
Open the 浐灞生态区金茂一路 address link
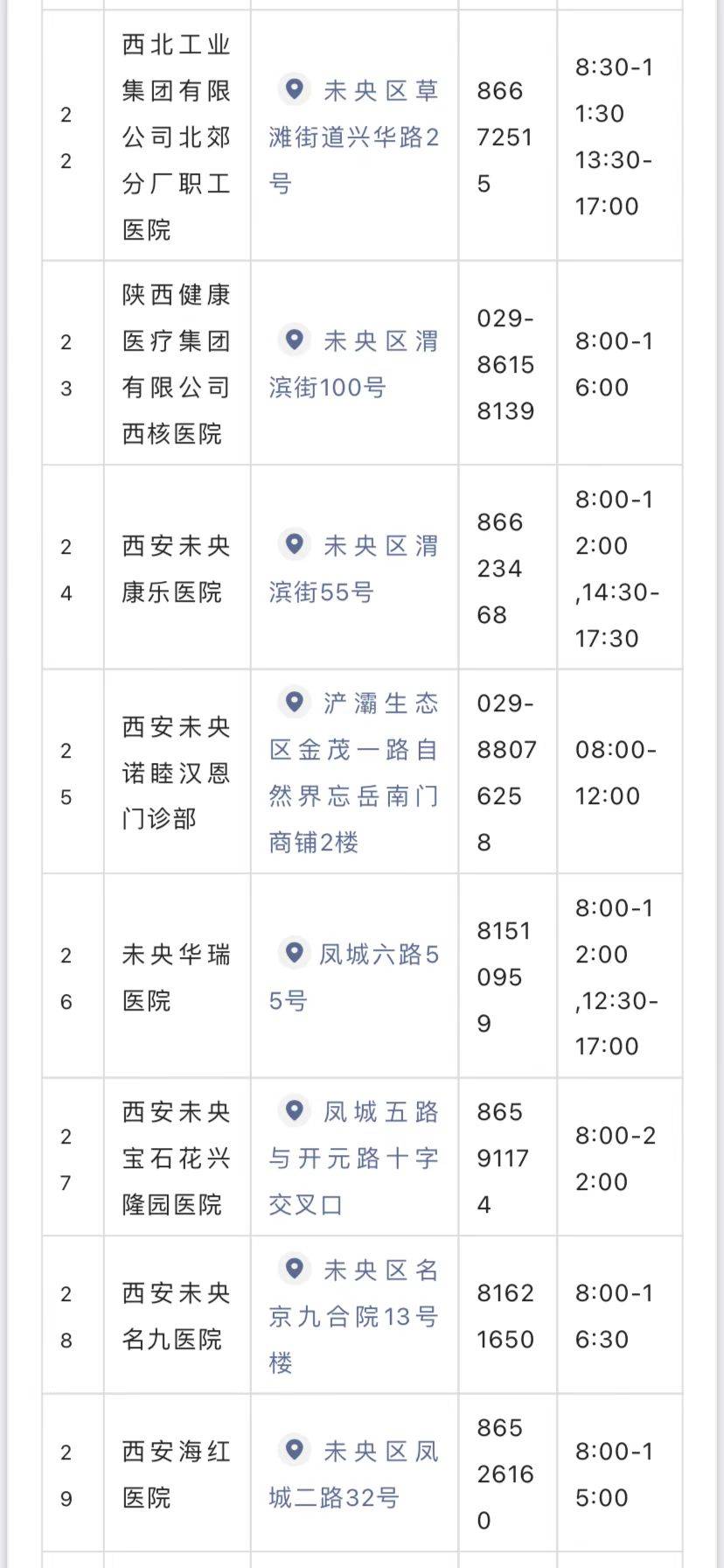pos(354,773)
